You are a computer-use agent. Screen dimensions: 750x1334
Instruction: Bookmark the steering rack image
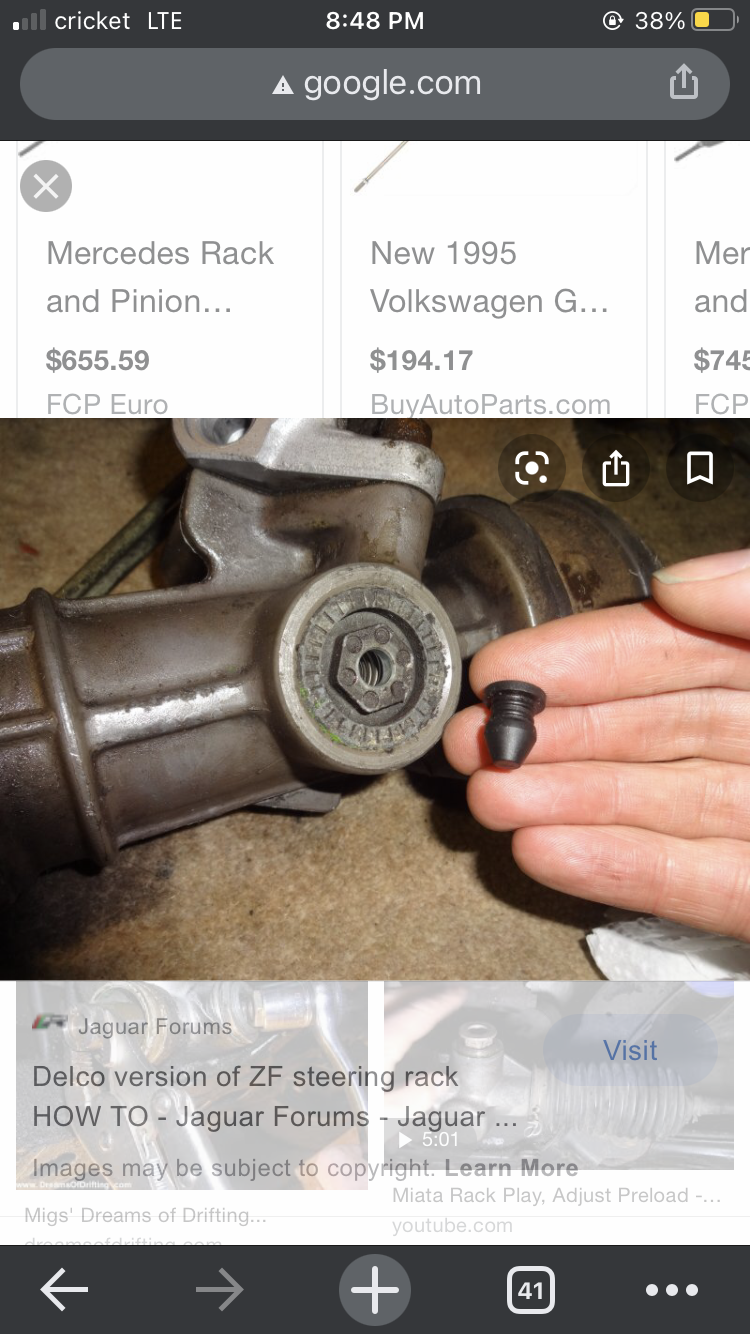click(x=699, y=467)
